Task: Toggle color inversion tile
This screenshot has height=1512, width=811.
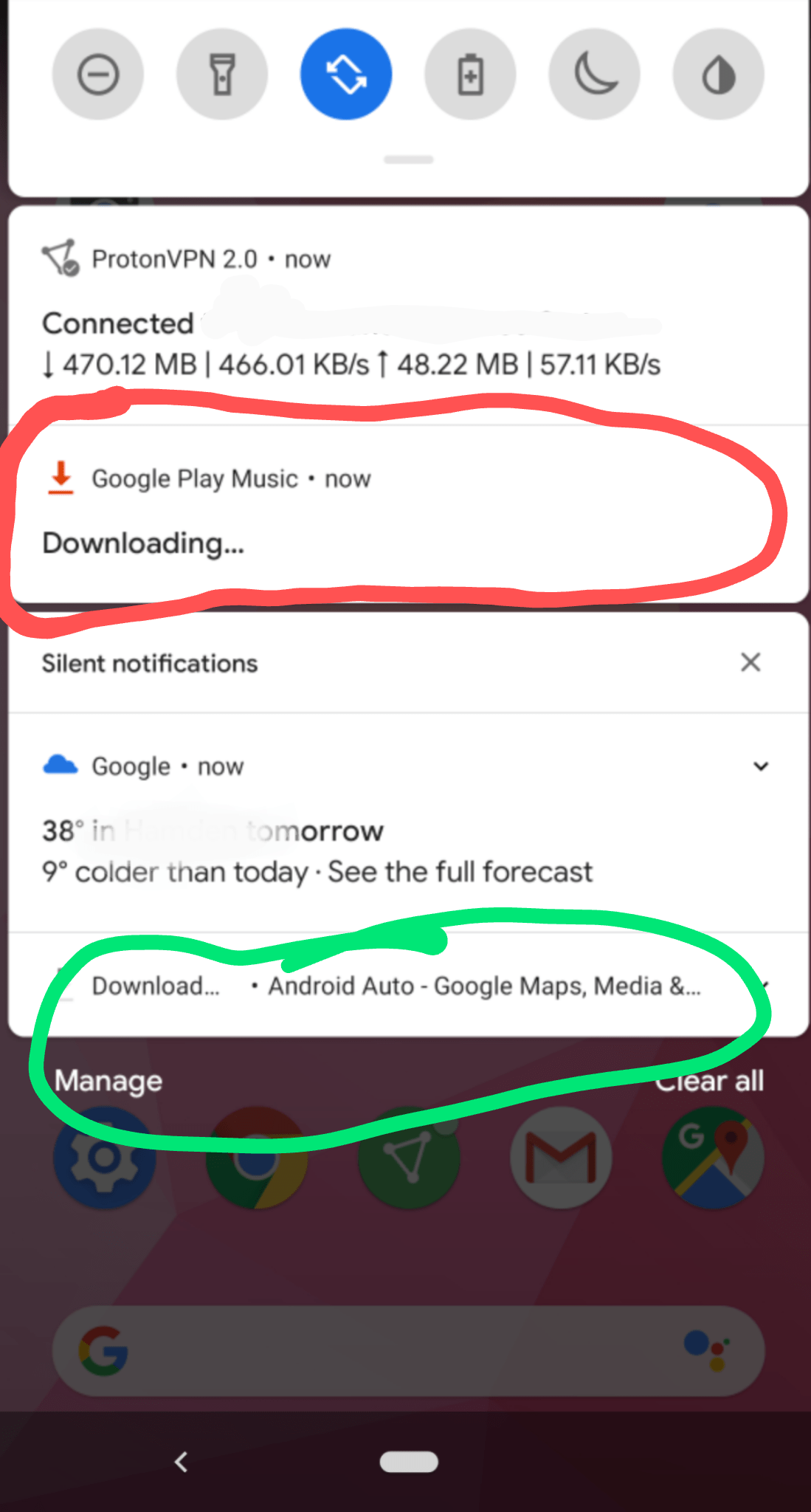Action: point(718,75)
